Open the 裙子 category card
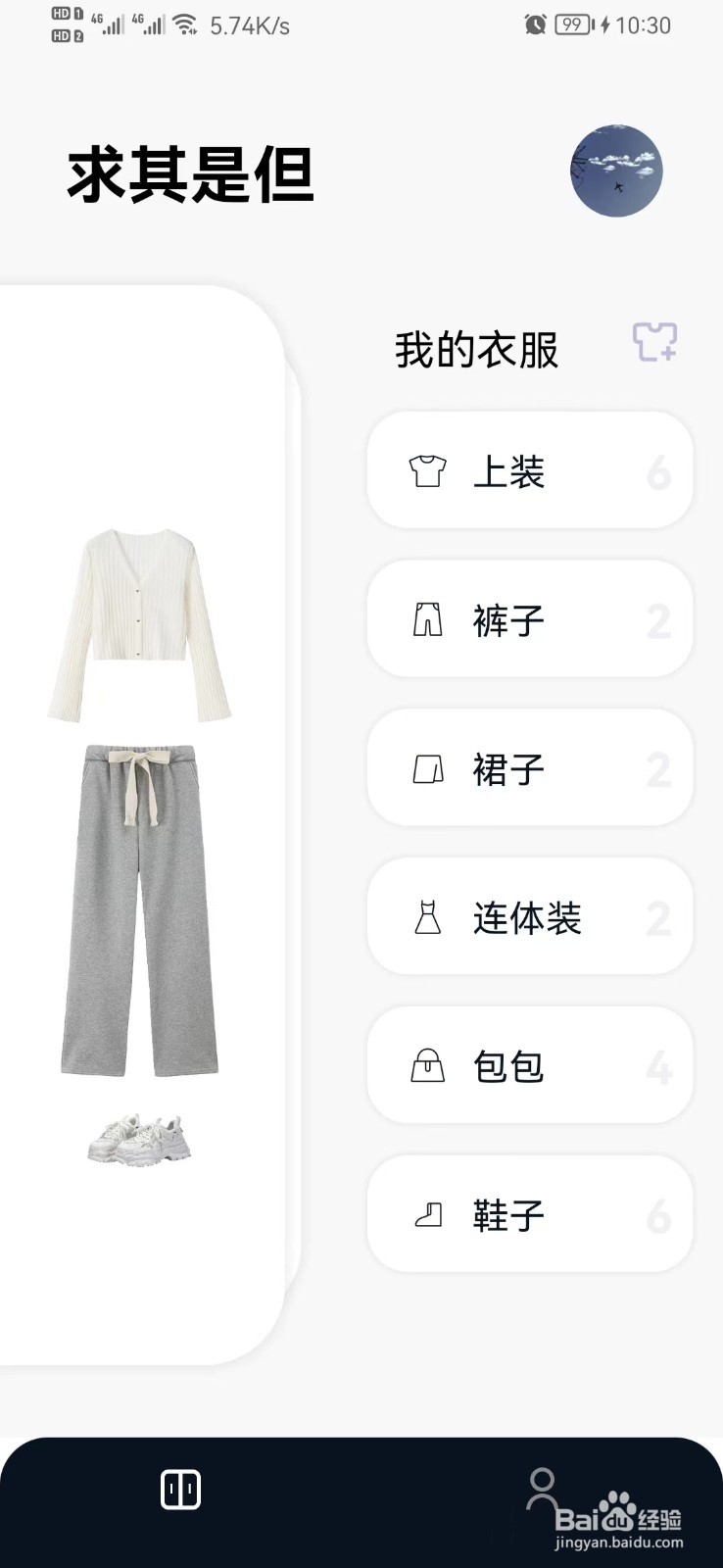 pos(529,769)
